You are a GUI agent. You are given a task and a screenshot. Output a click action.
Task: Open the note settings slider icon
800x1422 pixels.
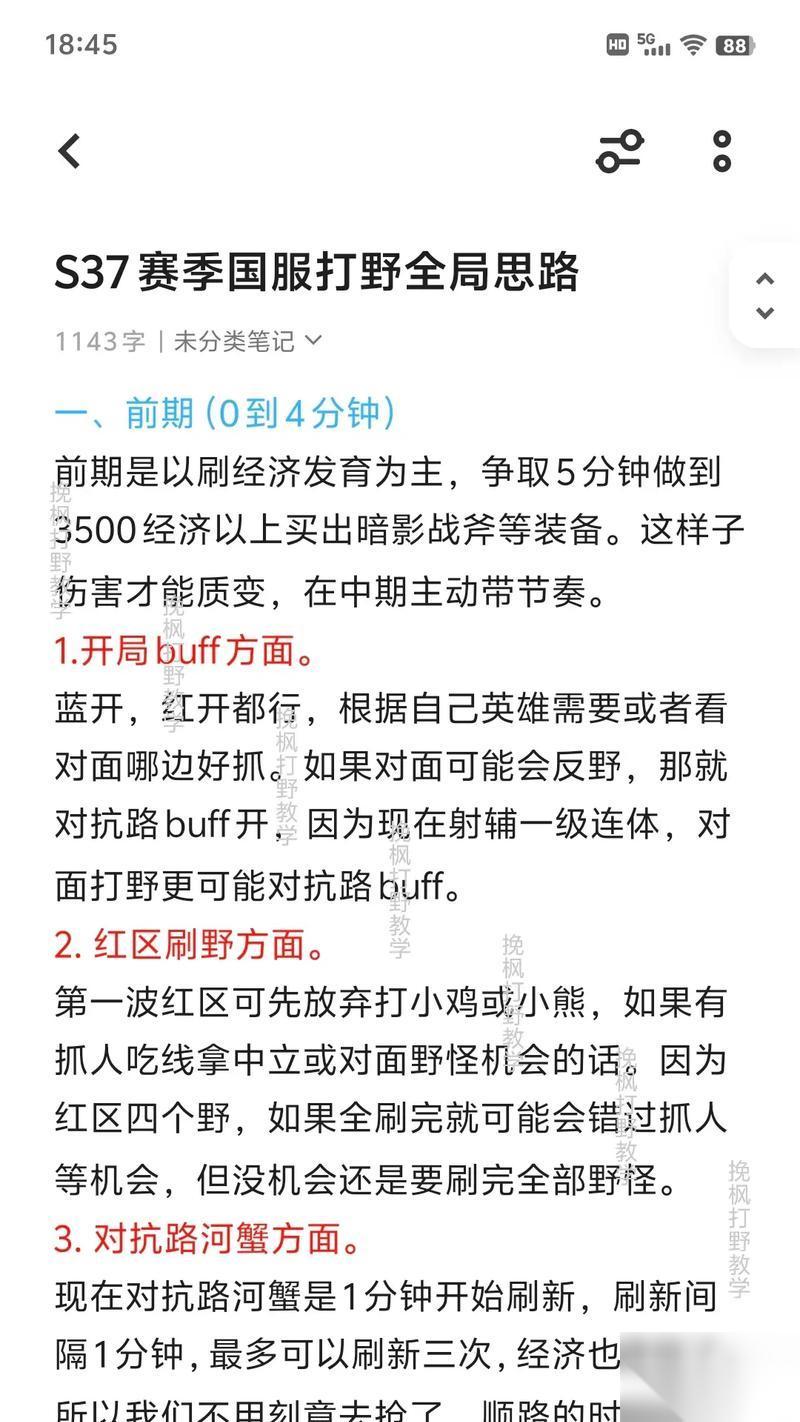coord(620,152)
